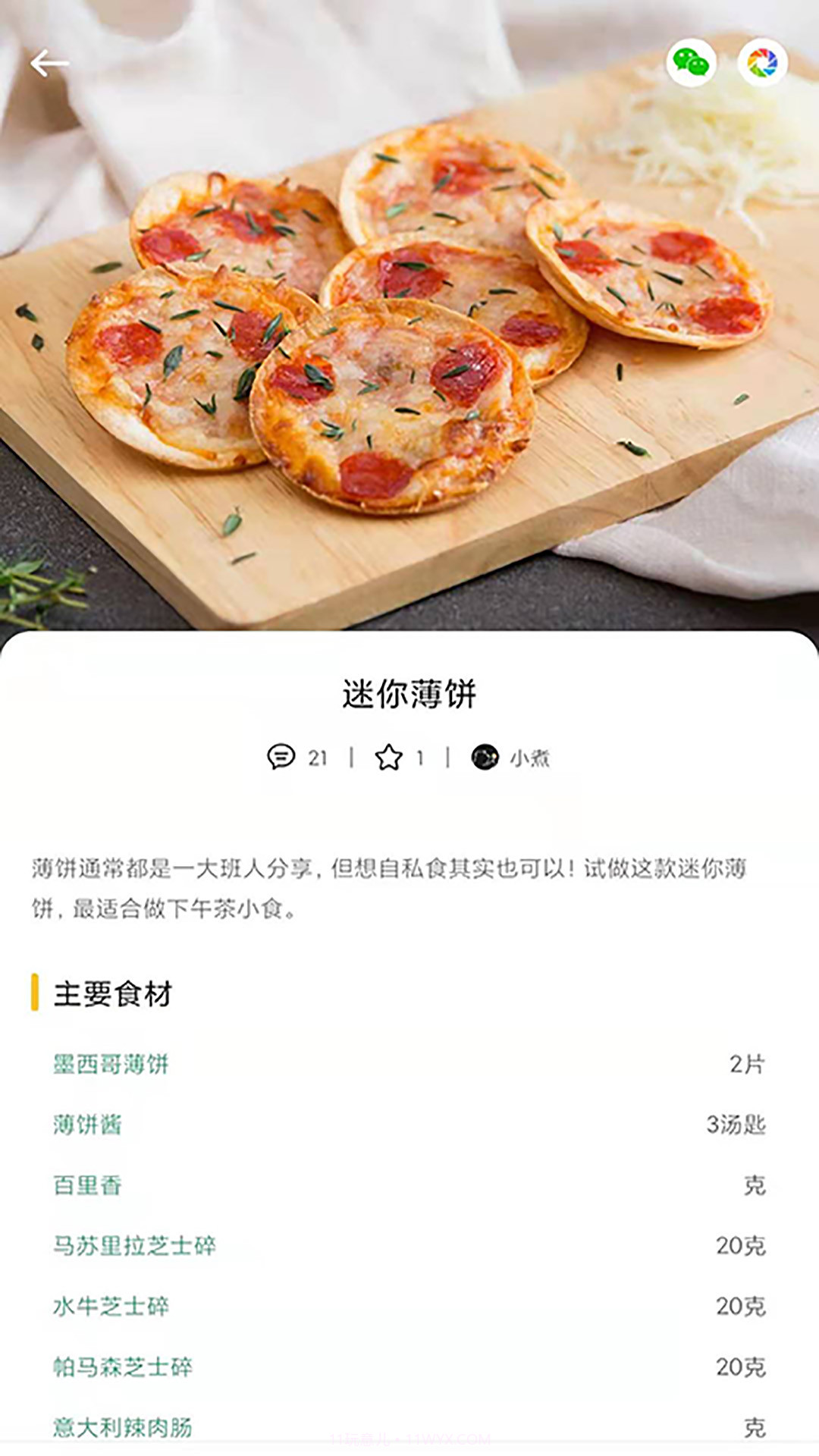
Task: Tap the favorite count number 1
Action: 422,757
